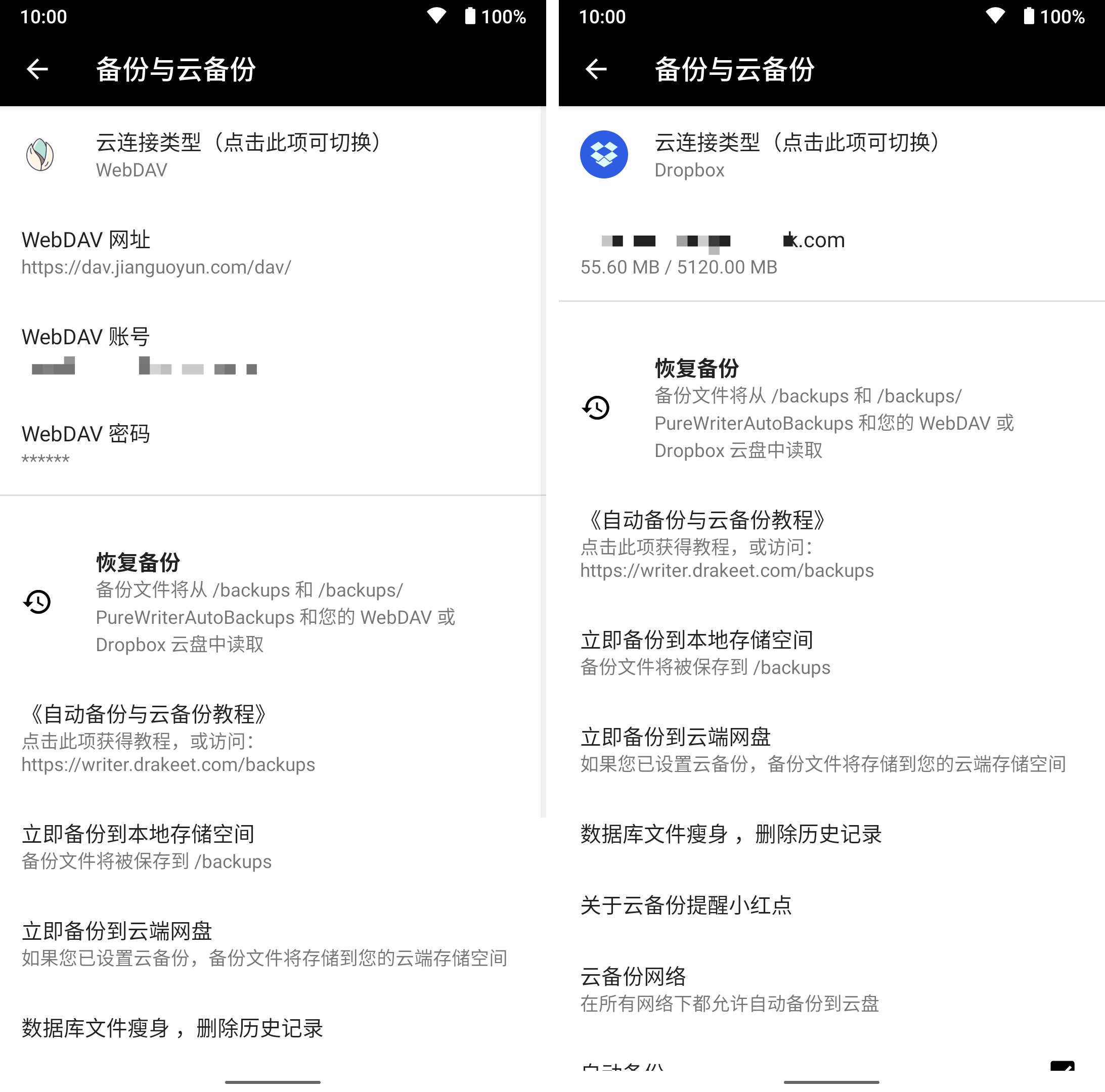Screen dimensions: 1105x1092
Task: Select 立即备份到云端网盘 on the Dropbox screen
Action: coord(831,750)
